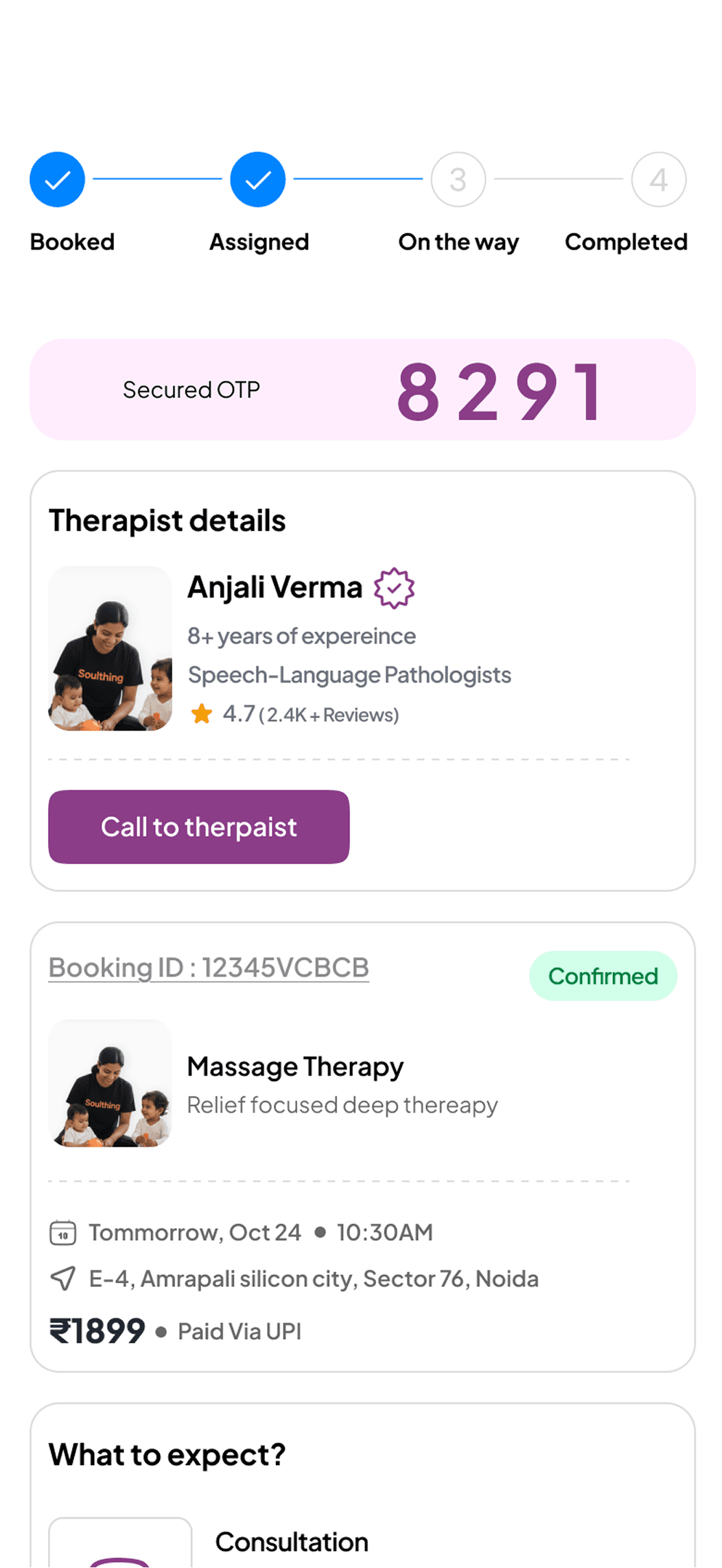Open Anjali Verma's therapist profile photo
The height and width of the screenshot is (1568, 722).
click(110, 648)
